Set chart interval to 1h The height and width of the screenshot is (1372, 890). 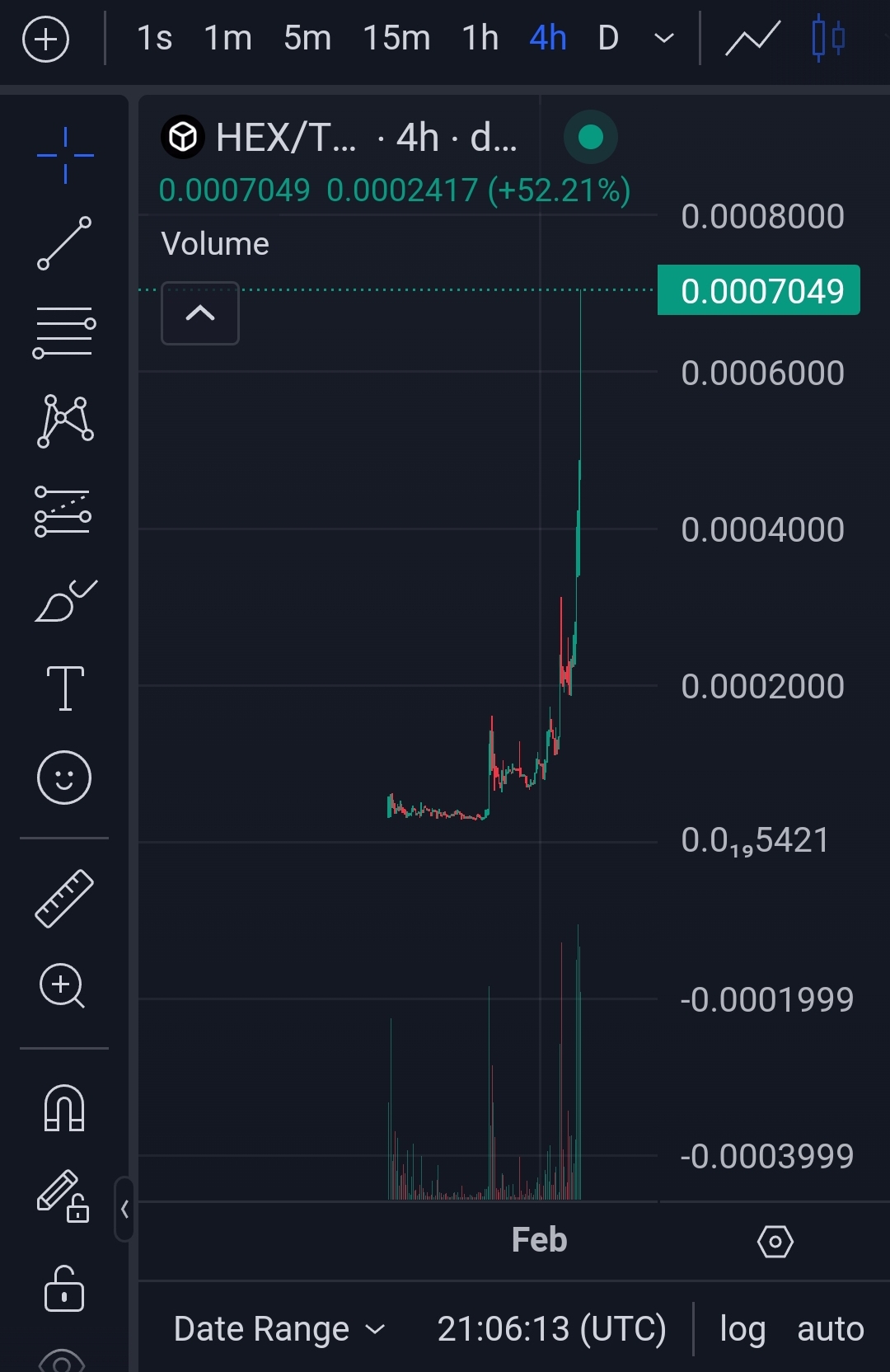click(480, 38)
